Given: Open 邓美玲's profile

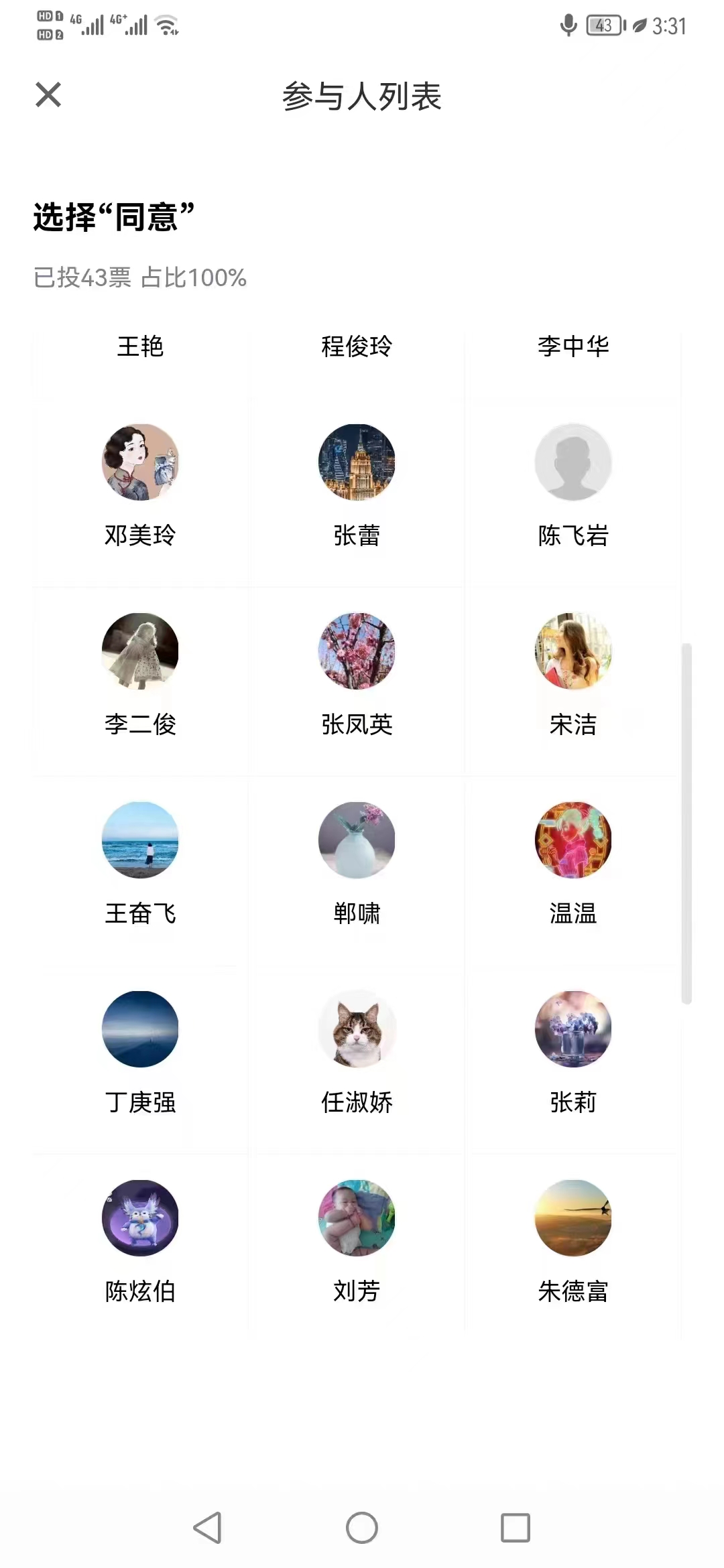Looking at the screenshot, I should click(140, 462).
